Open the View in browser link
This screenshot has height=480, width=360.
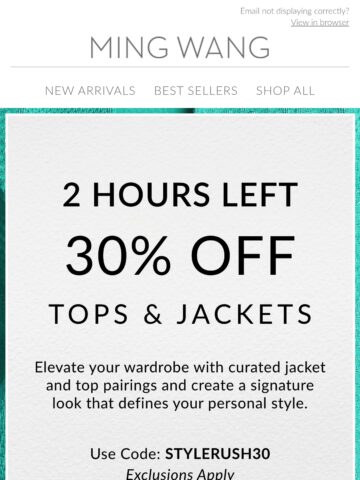click(320, 23)
